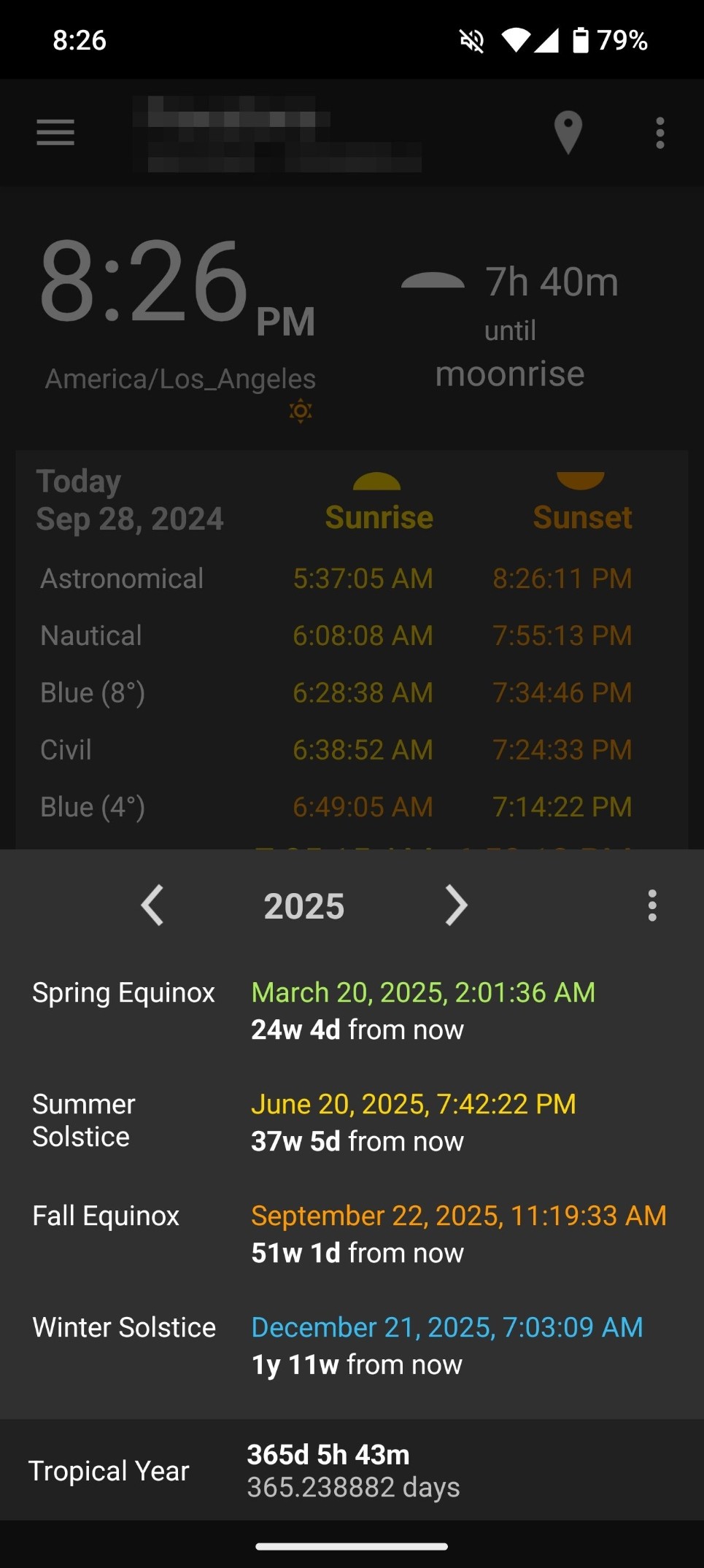Advance to the year after 2025

click(456, 905)
